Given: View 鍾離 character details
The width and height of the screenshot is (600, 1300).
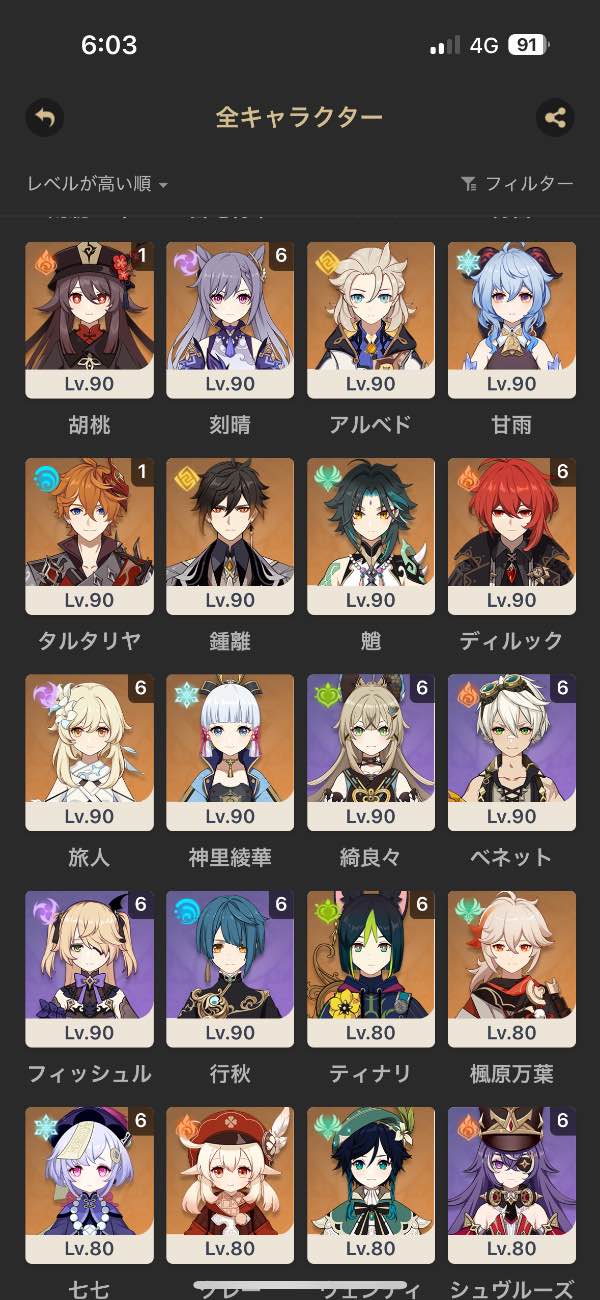Looking at the screenshot, I should (230, 536).
